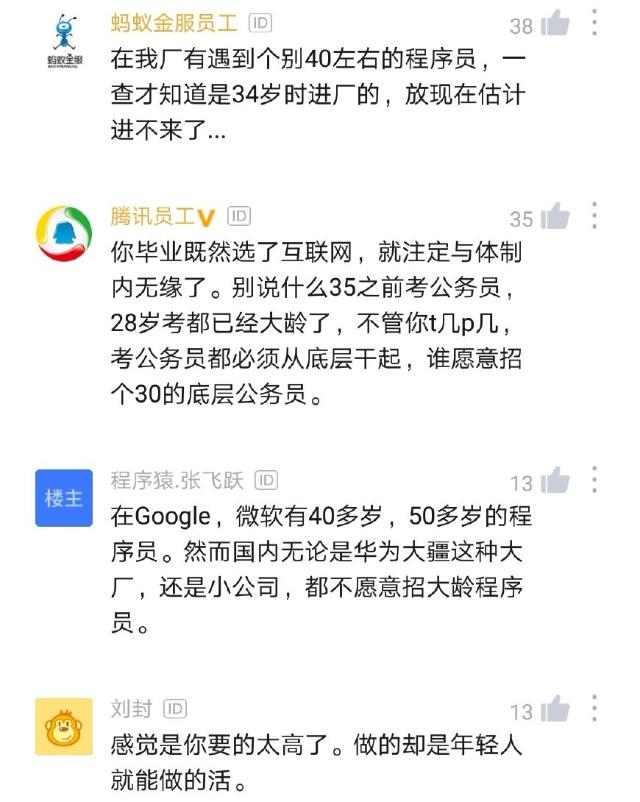Open overflow menu on 腾讯员工's comment
The width and height of the screenshot is (640, 802).
tap(595, 215)
